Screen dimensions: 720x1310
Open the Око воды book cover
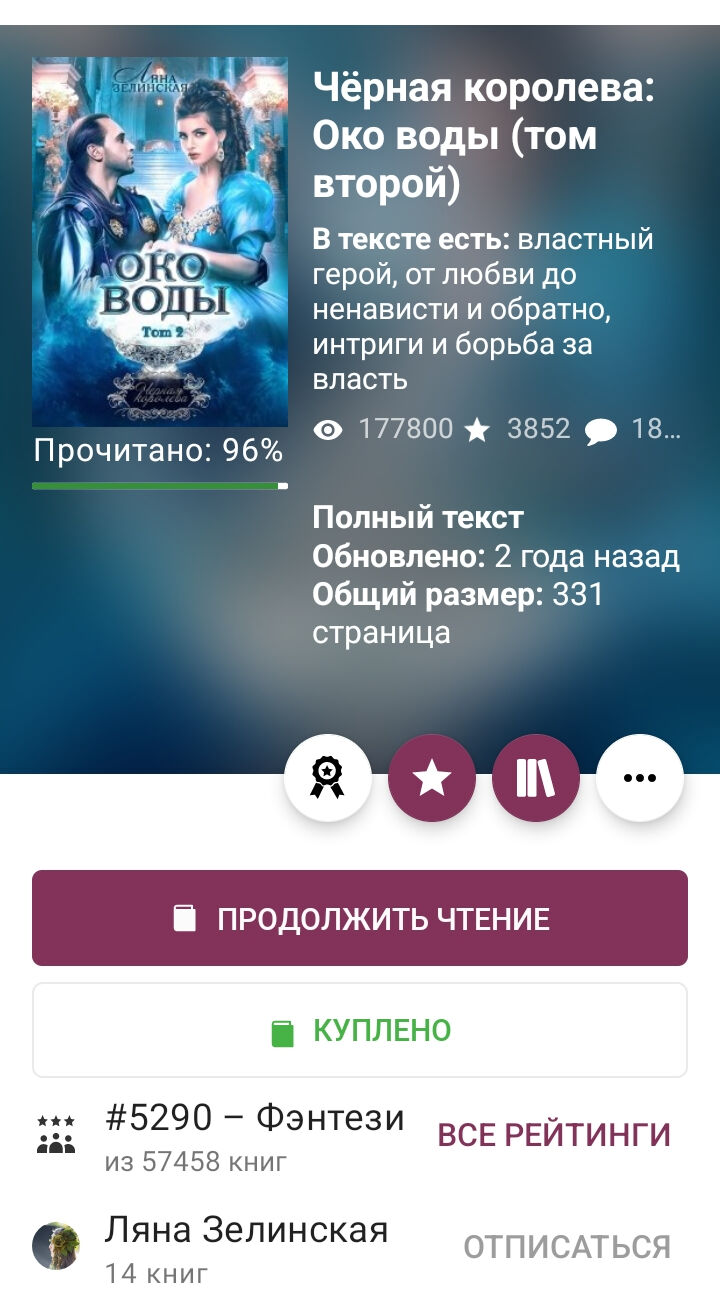[160, 242]
